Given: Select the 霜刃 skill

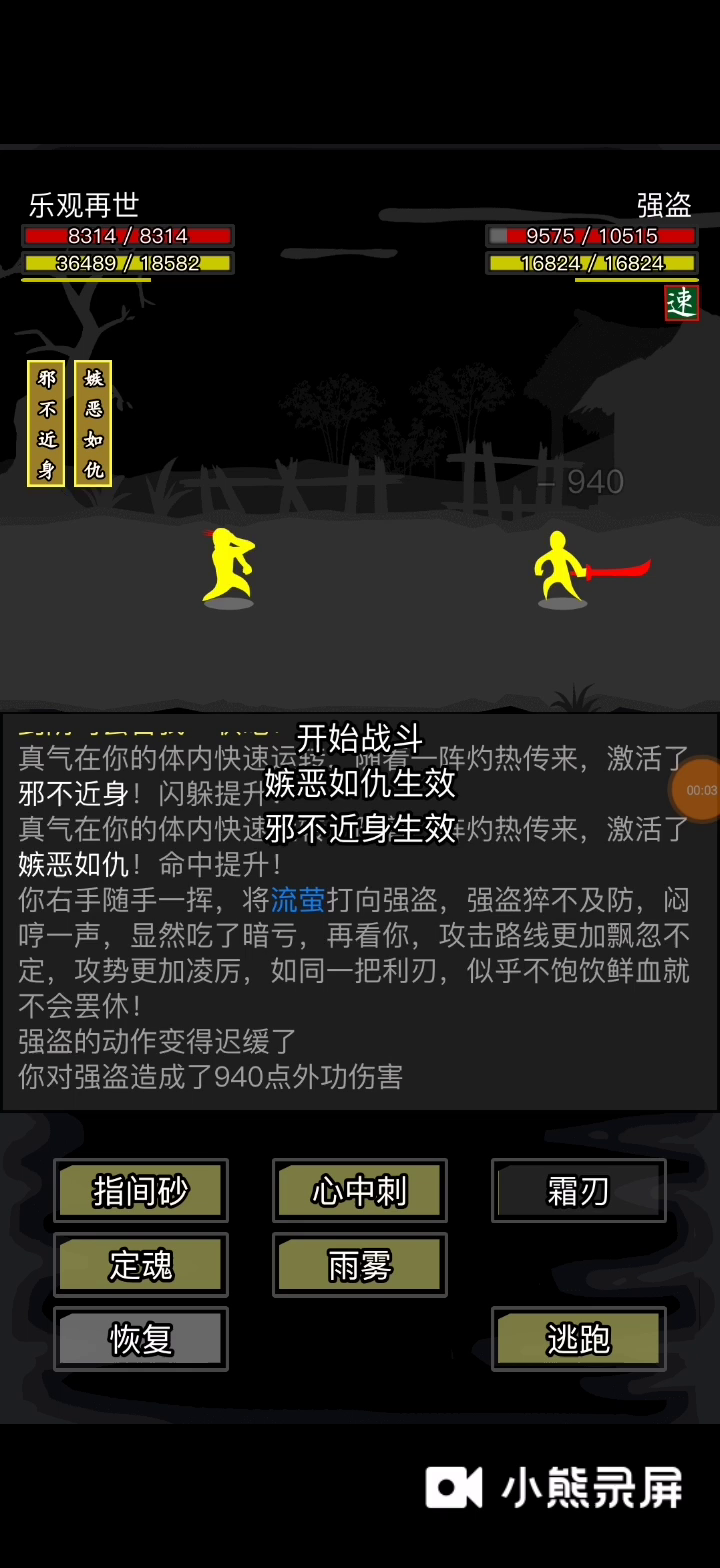Looking at the screenshot, I should [x=578, y=1190].
